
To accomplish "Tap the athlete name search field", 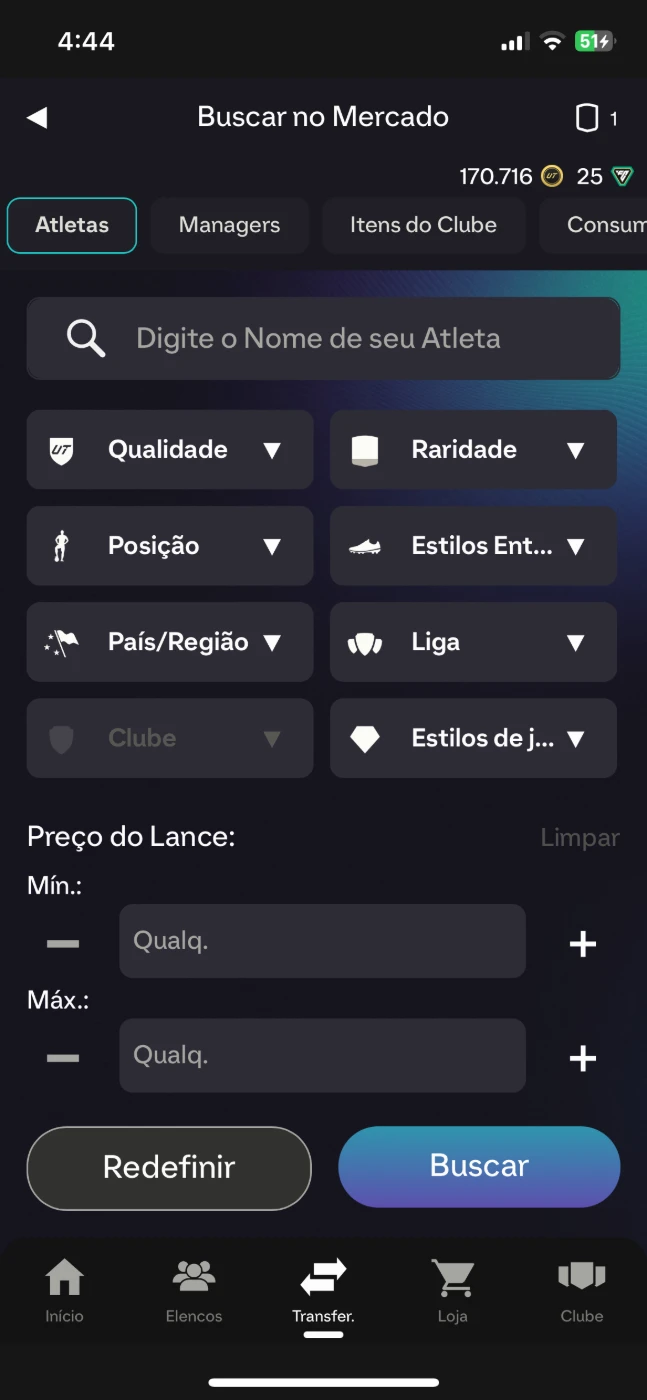I will 323,339.
